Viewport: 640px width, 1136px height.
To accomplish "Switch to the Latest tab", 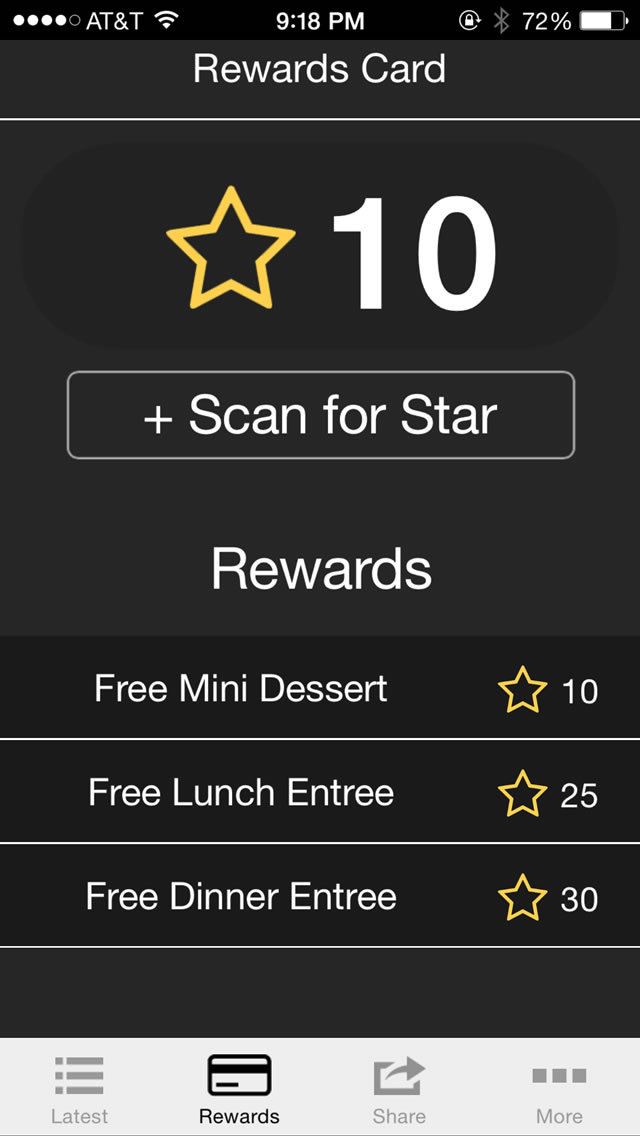I will 79,1089.
